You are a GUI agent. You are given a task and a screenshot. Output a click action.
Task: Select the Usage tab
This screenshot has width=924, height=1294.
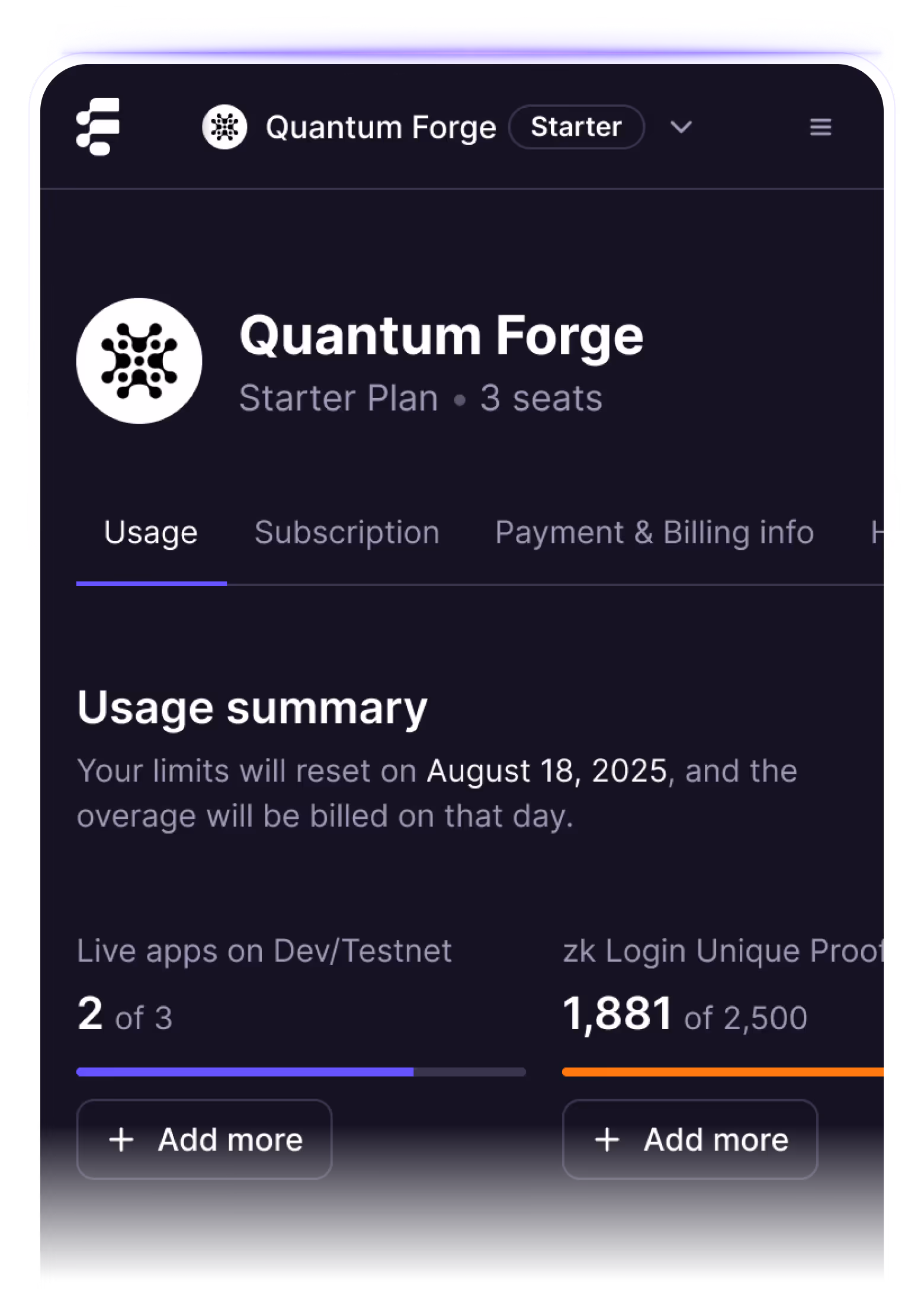tap(151, 532)
